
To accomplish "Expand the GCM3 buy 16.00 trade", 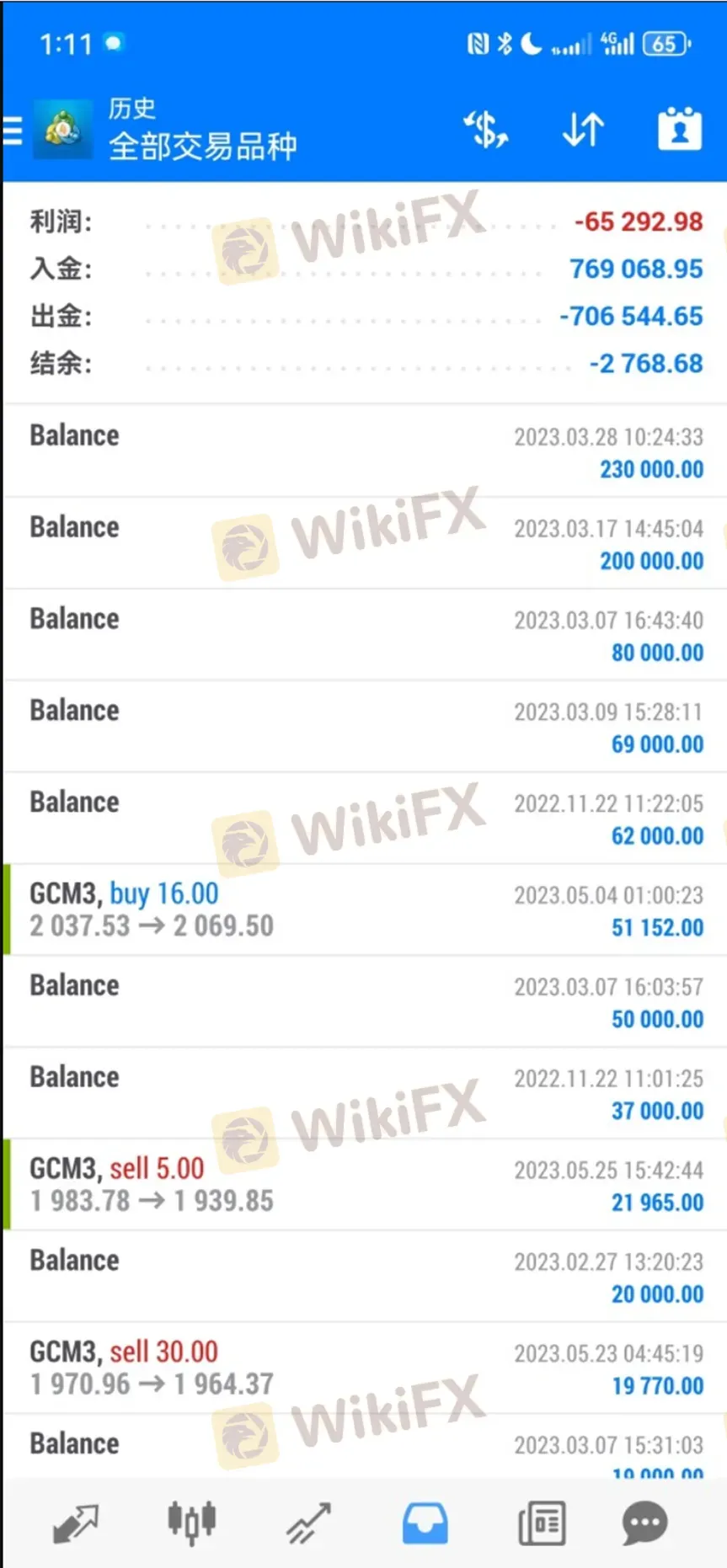I will [364, 910].
